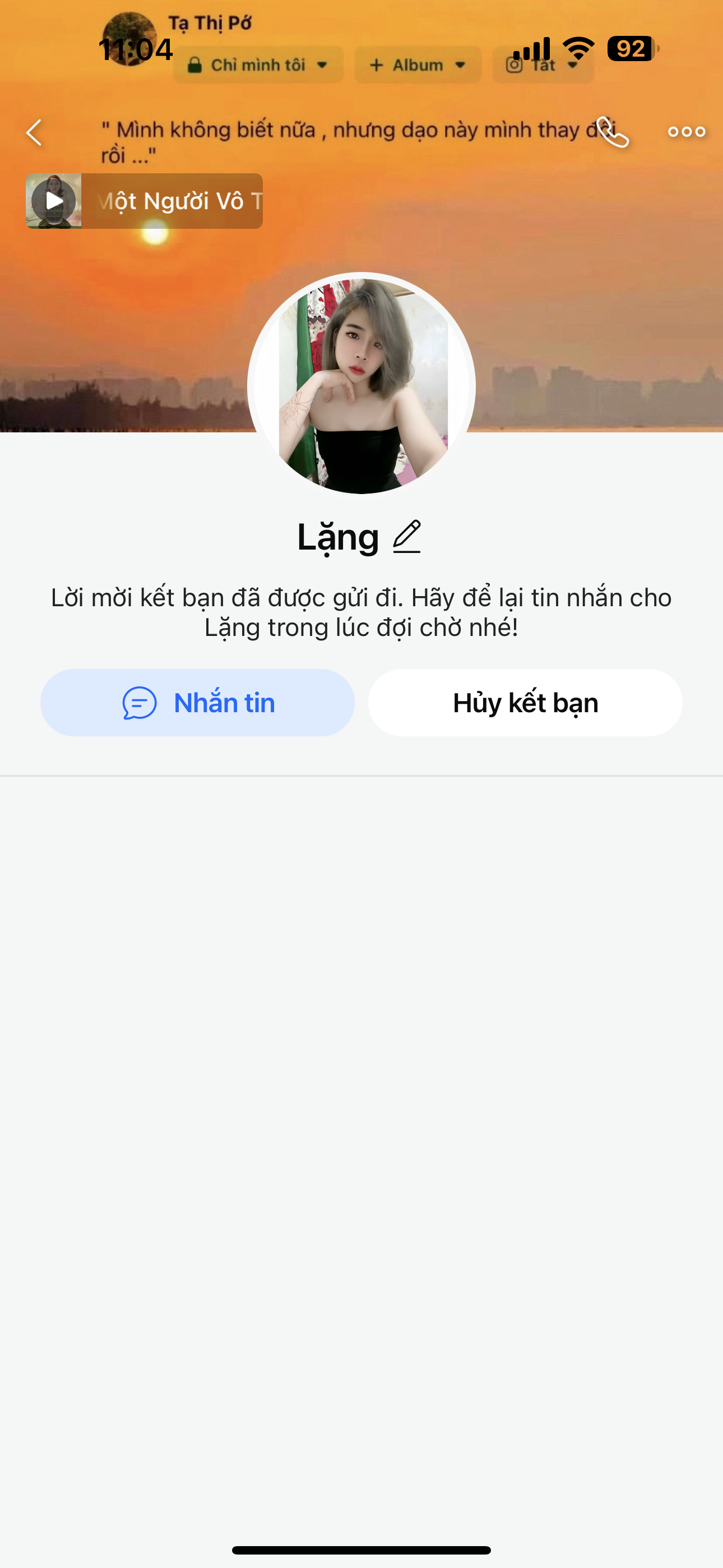
Task: Open the three-dot overflow menu
Action: (686, 132)
